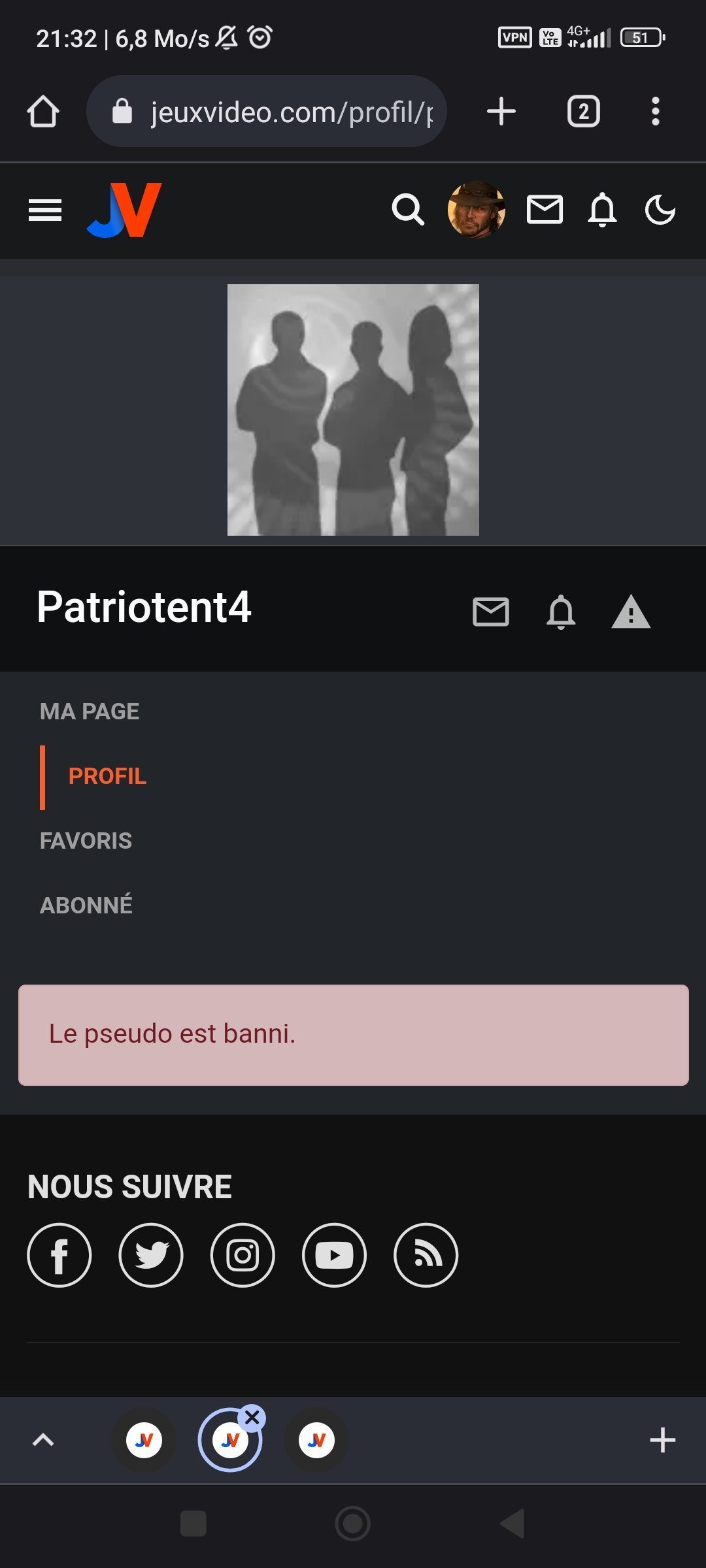Open the RSS feed link
Viewport: 706px width, 1568px height.
point(426,1255)
